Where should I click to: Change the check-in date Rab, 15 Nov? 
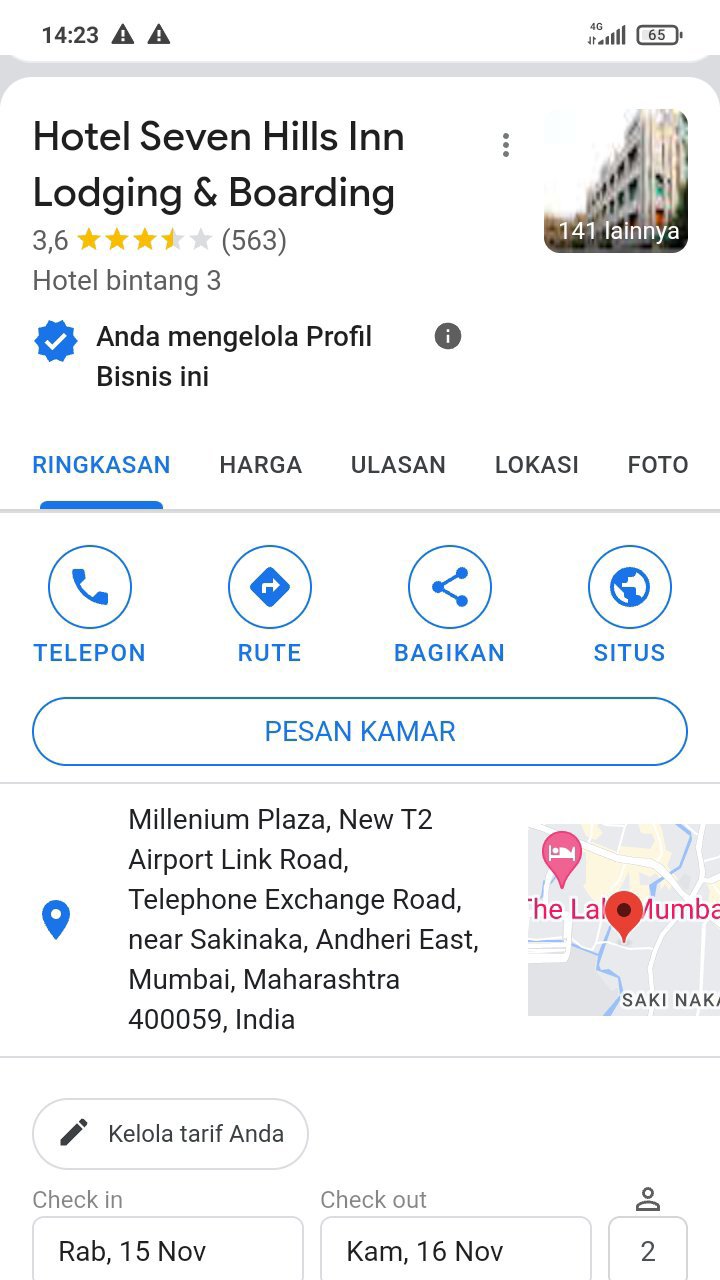click(x=167, y=1250)
